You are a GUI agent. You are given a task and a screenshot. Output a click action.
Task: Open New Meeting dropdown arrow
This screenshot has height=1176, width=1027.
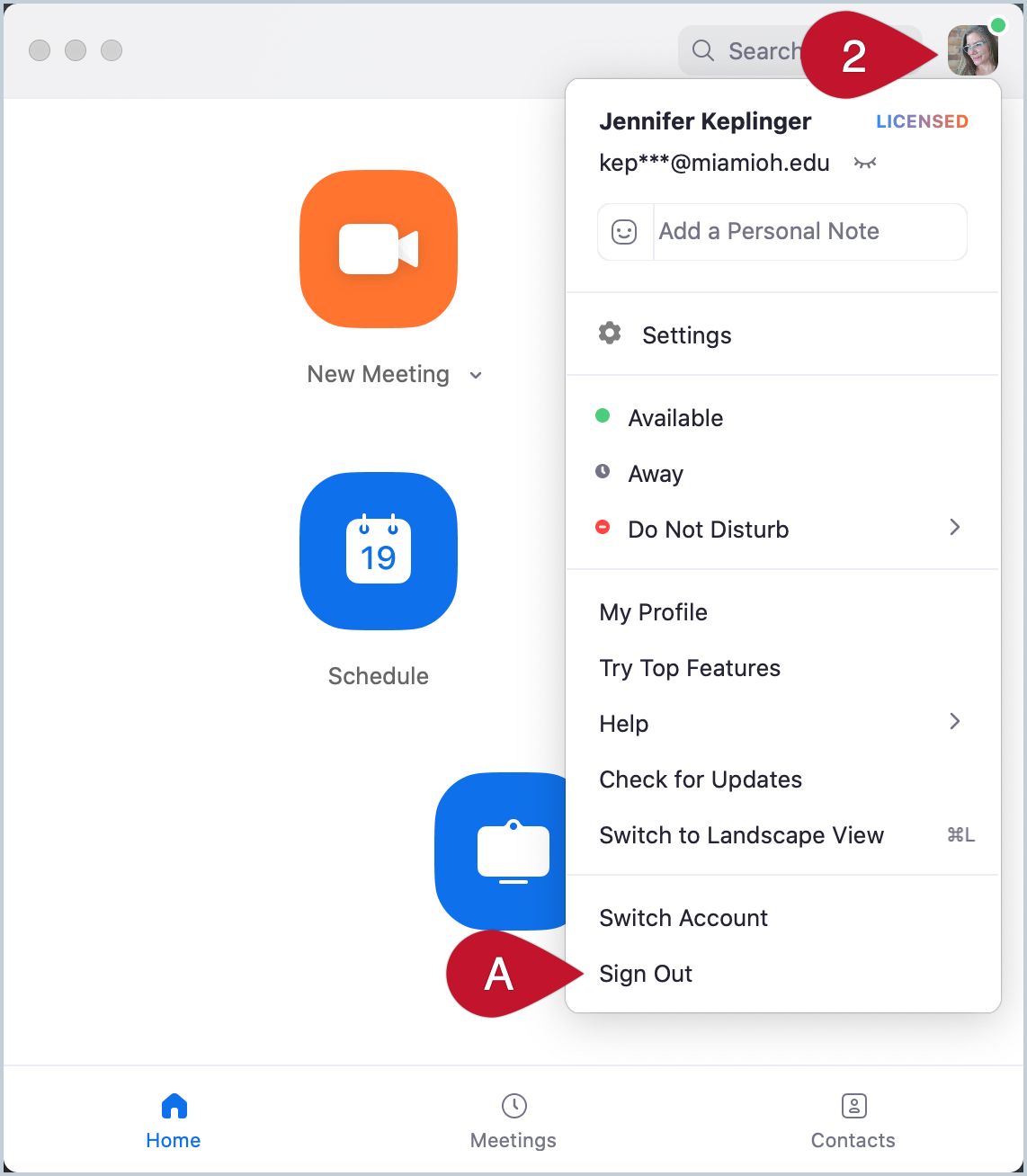(476, 376)
